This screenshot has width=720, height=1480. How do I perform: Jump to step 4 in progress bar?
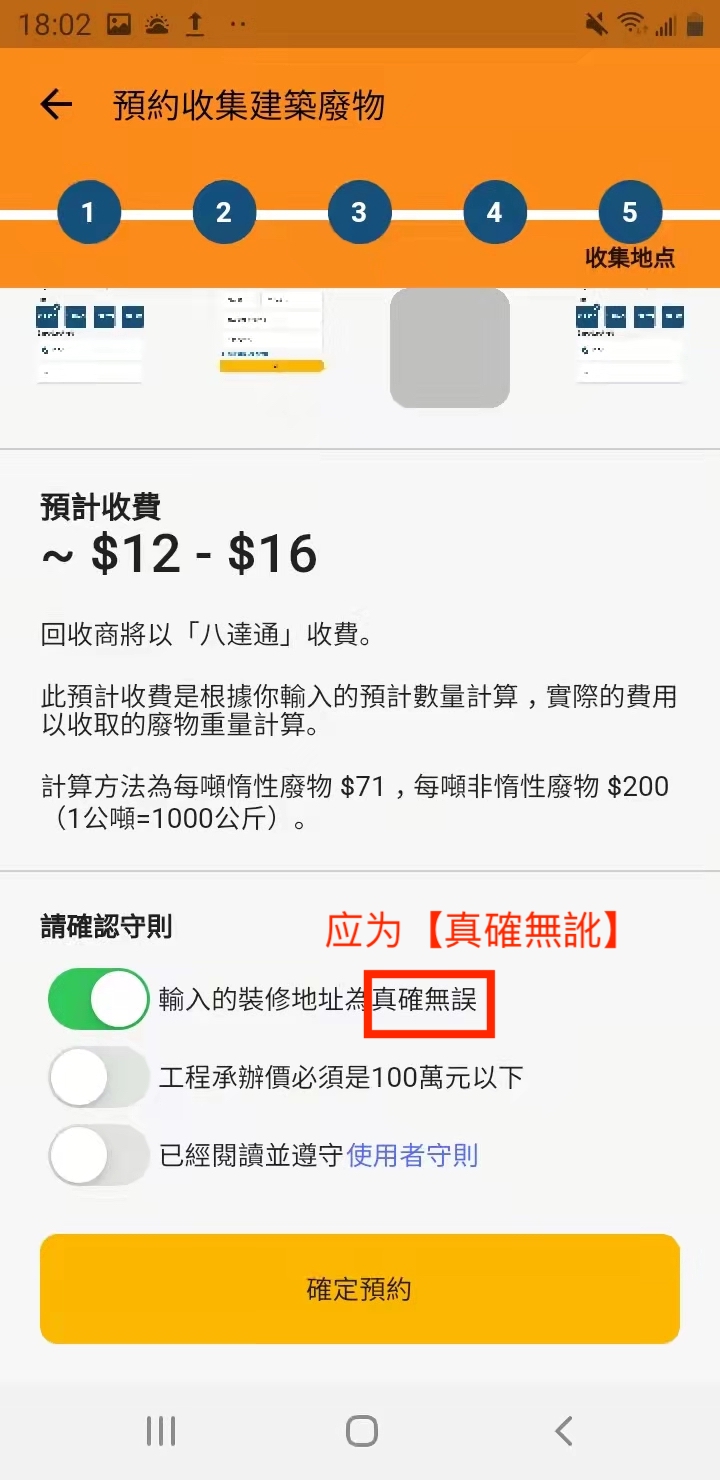click(494, 212)
